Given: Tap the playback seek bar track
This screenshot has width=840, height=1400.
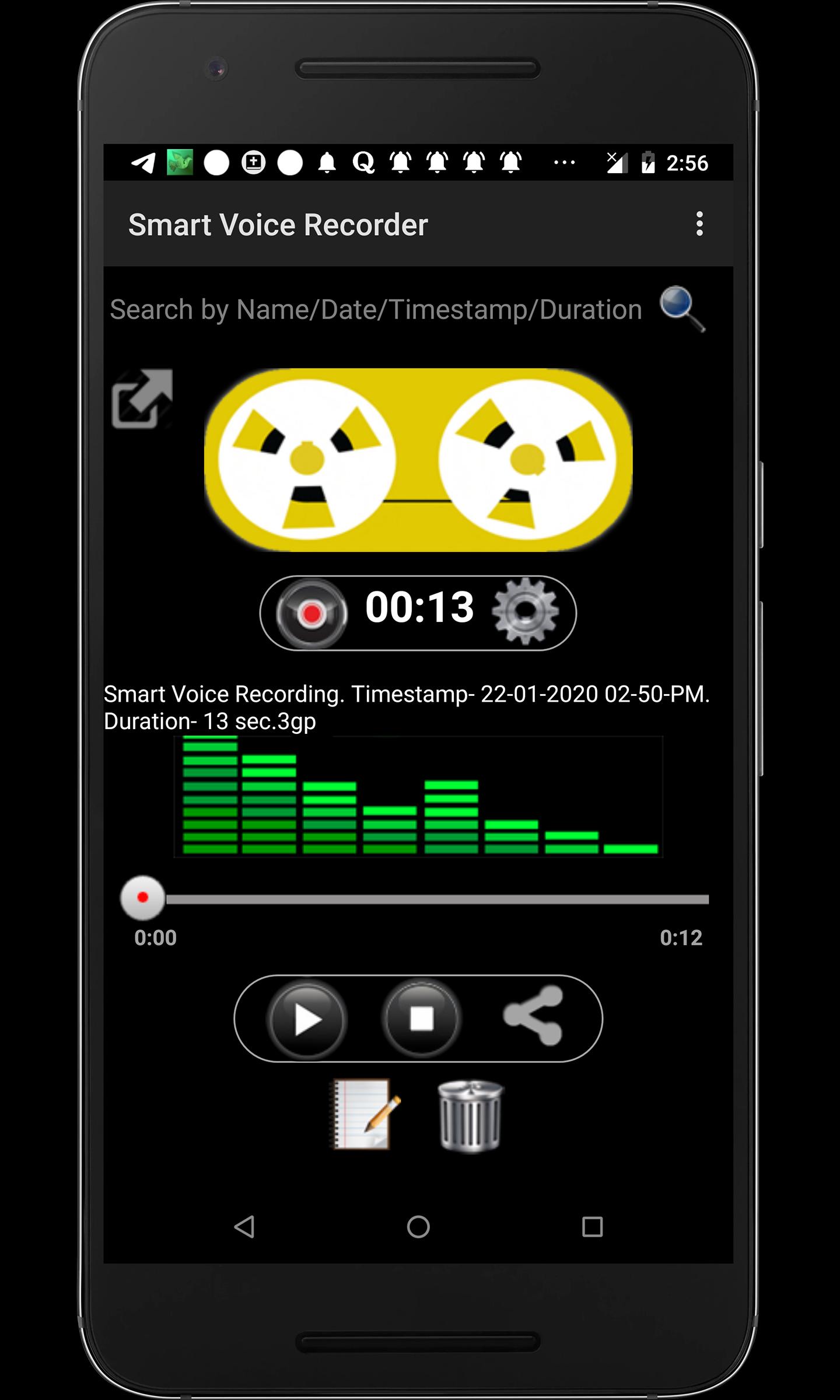Looking at the screenshot, I should click(436, 900).
